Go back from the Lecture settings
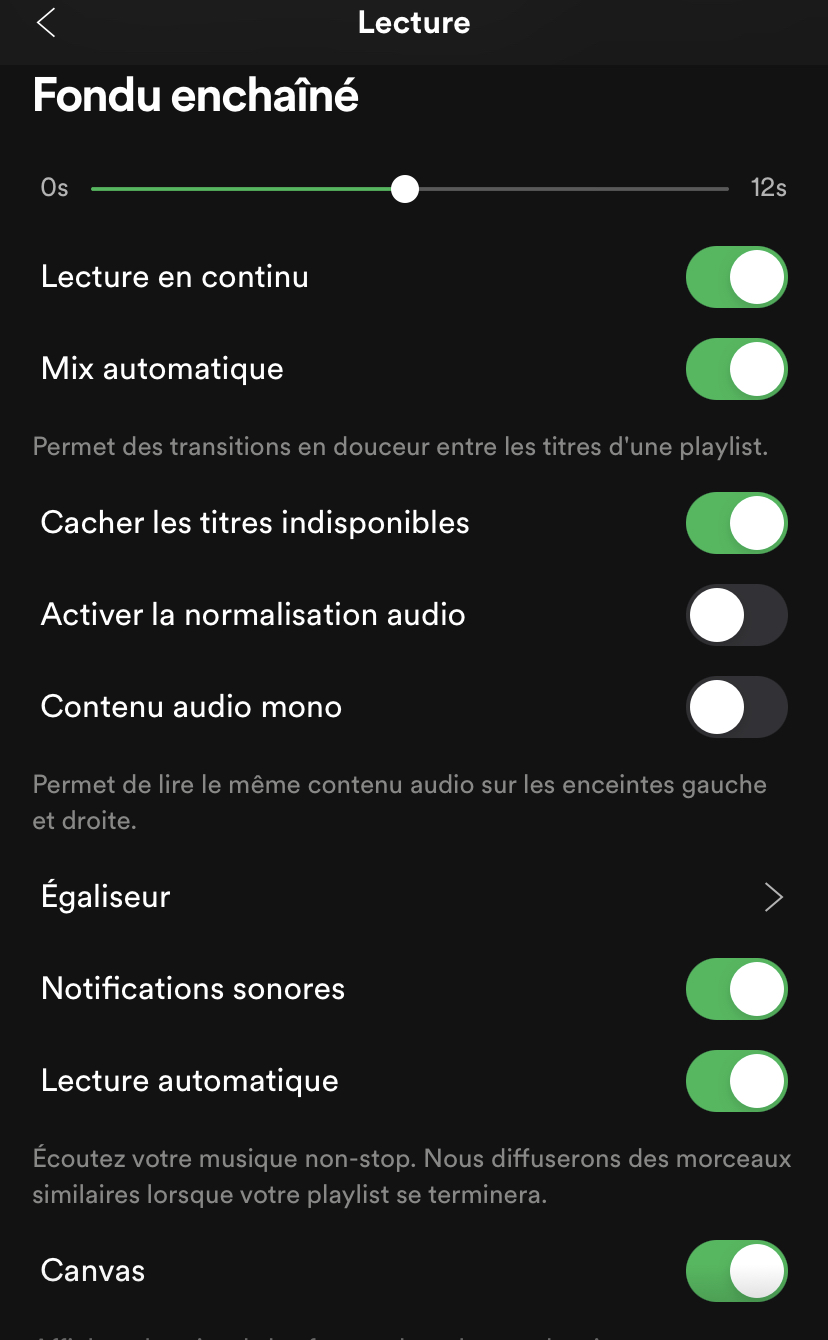The width and height of the screenshot is (828, 1340). (x=46, y=23)
